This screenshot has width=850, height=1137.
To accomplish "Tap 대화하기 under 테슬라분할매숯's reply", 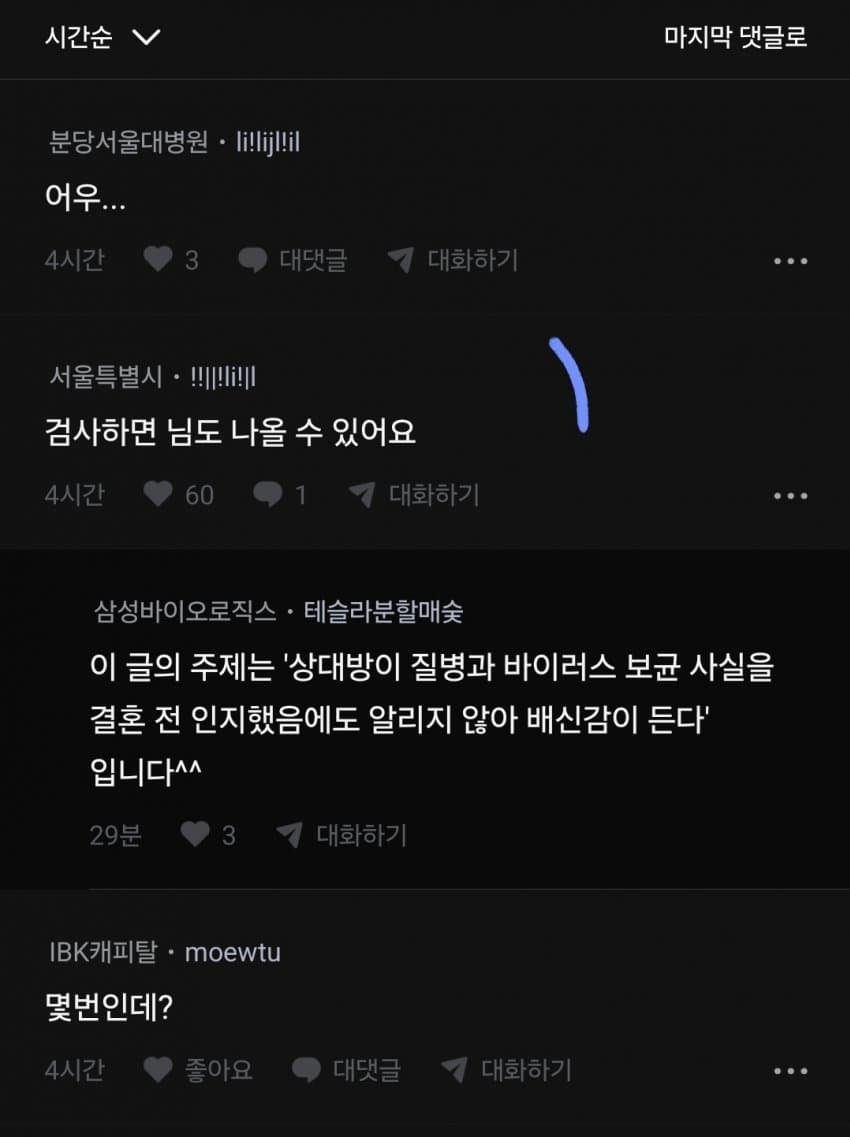I will (342, 835).
